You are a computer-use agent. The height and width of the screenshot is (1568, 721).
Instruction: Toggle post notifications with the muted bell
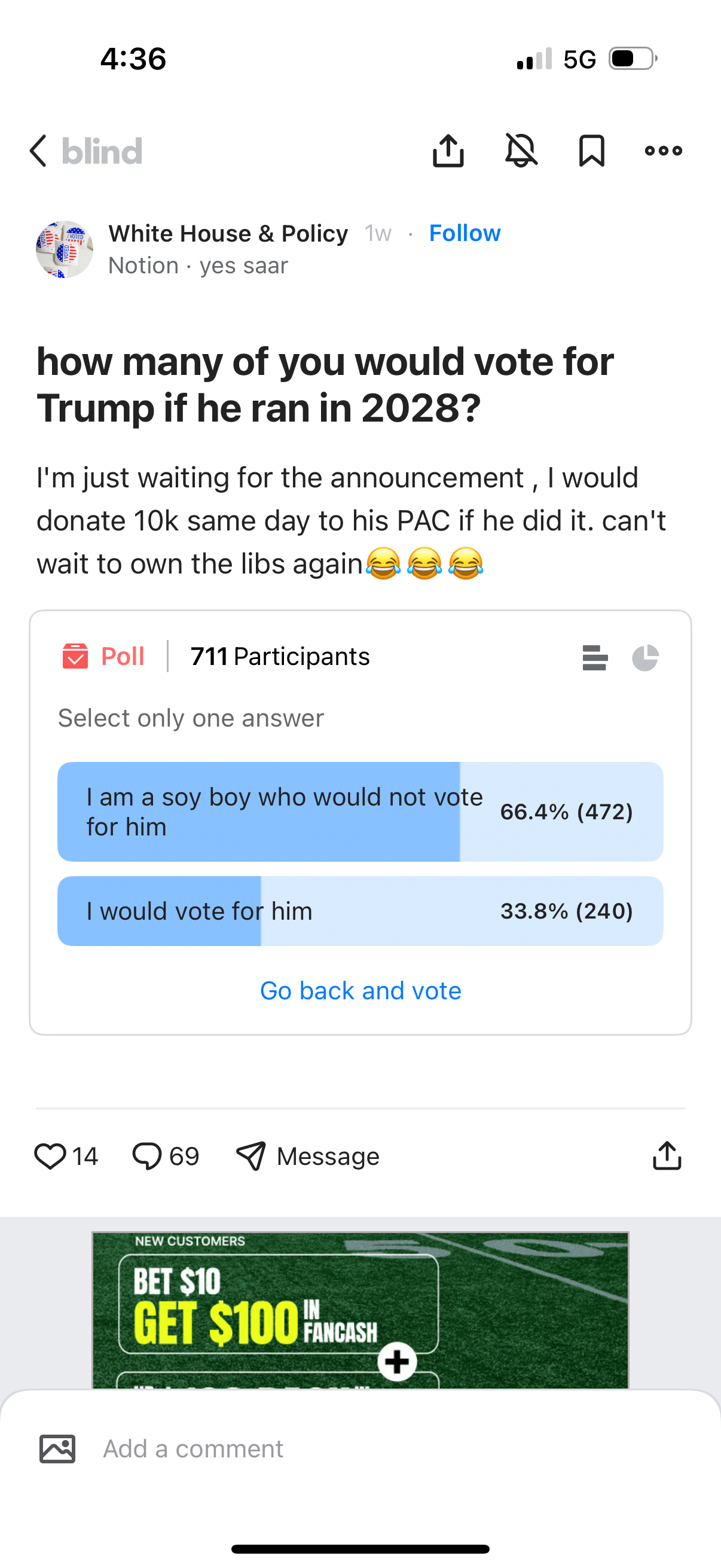pyautogui.click(x=521, y=150)
